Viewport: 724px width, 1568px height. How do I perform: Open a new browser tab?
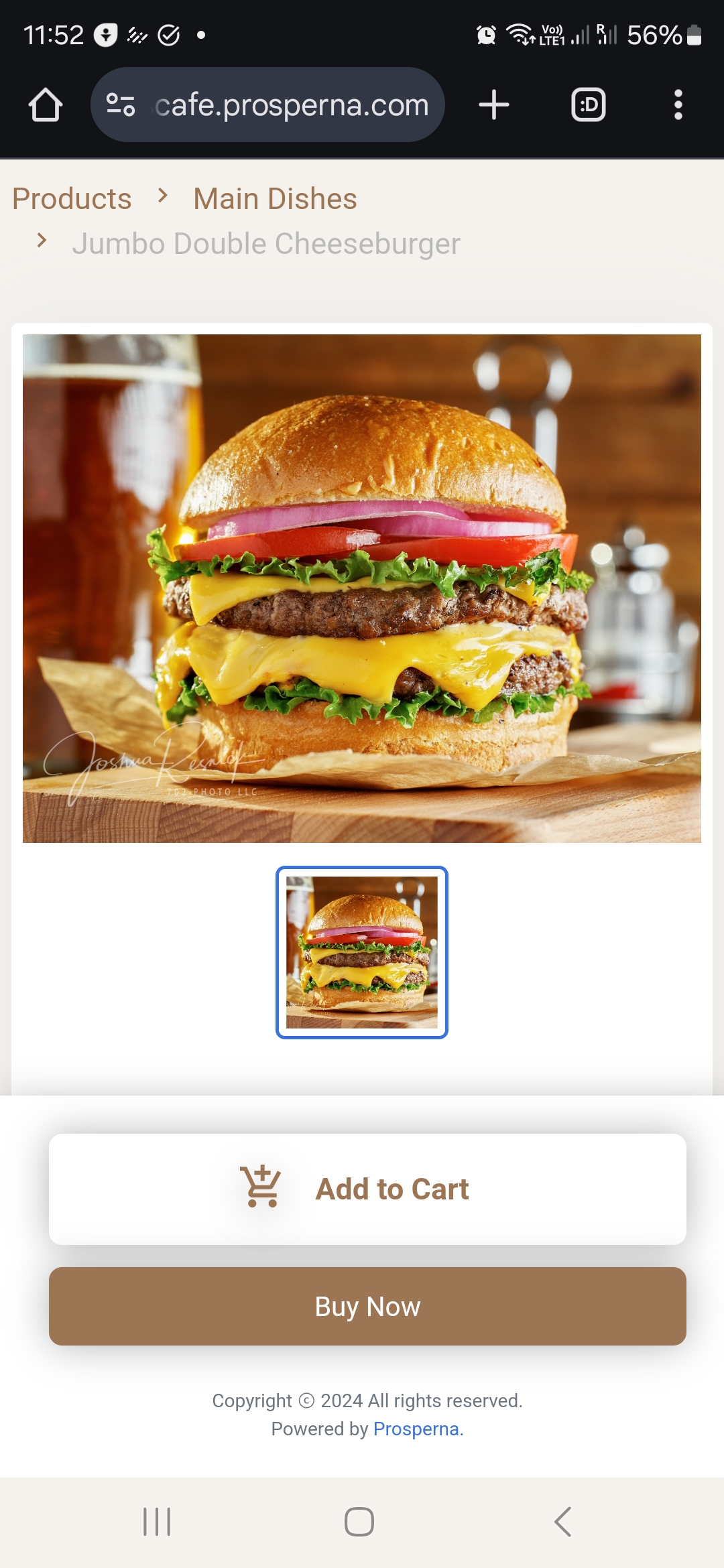click(x=494, y=105)
